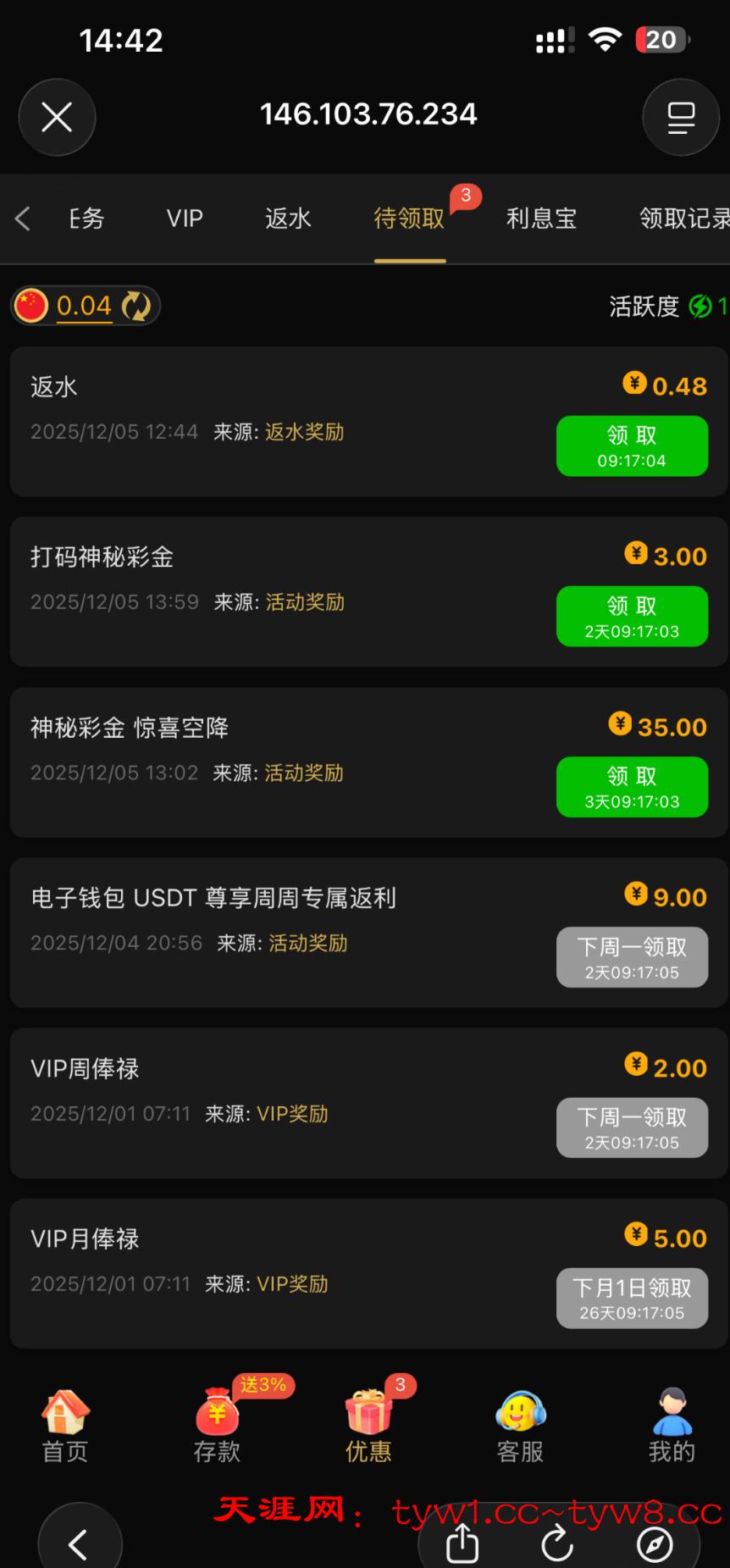
Task: Go to 存款 deposit page
Action: pos(218,1427)
